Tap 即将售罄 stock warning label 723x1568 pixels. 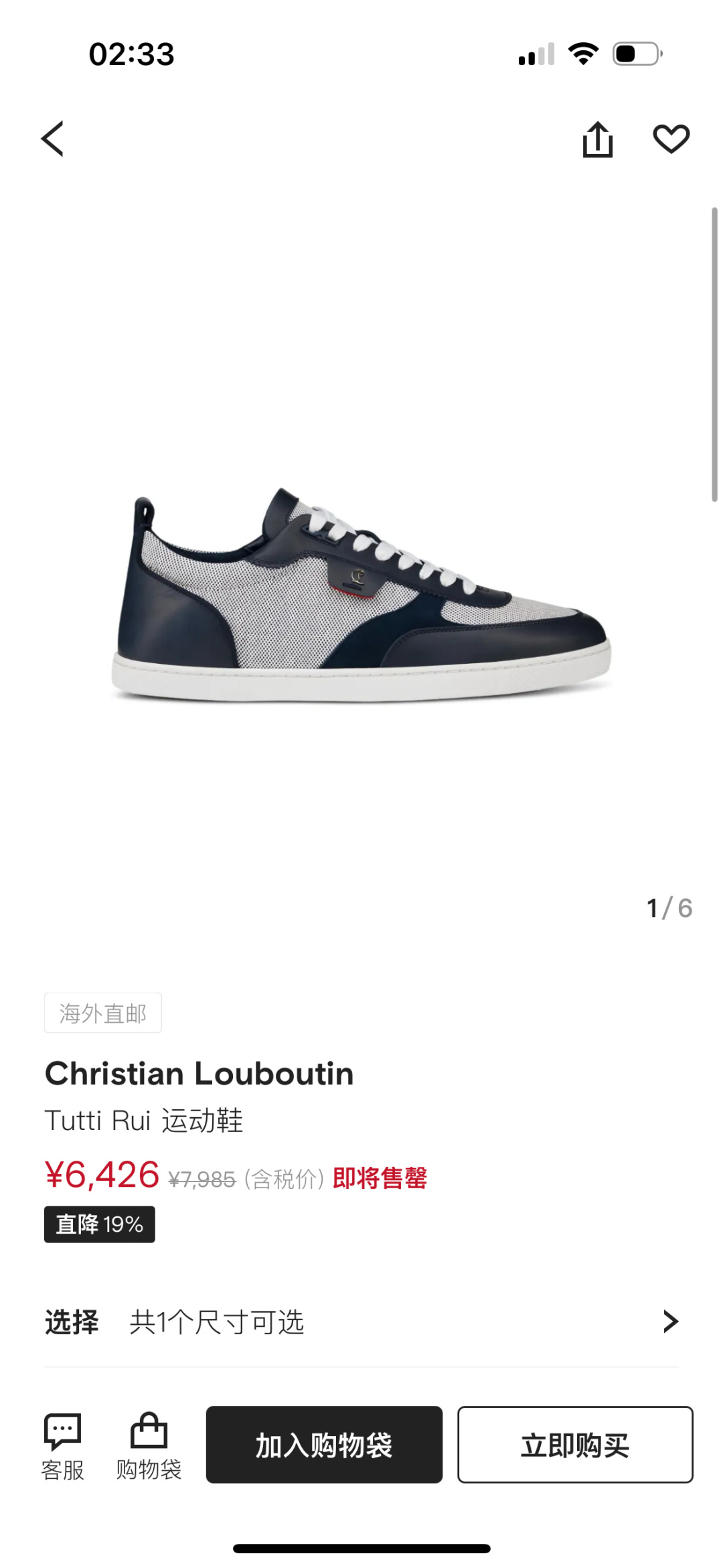pyautogui.click(x=379, y=1178)
